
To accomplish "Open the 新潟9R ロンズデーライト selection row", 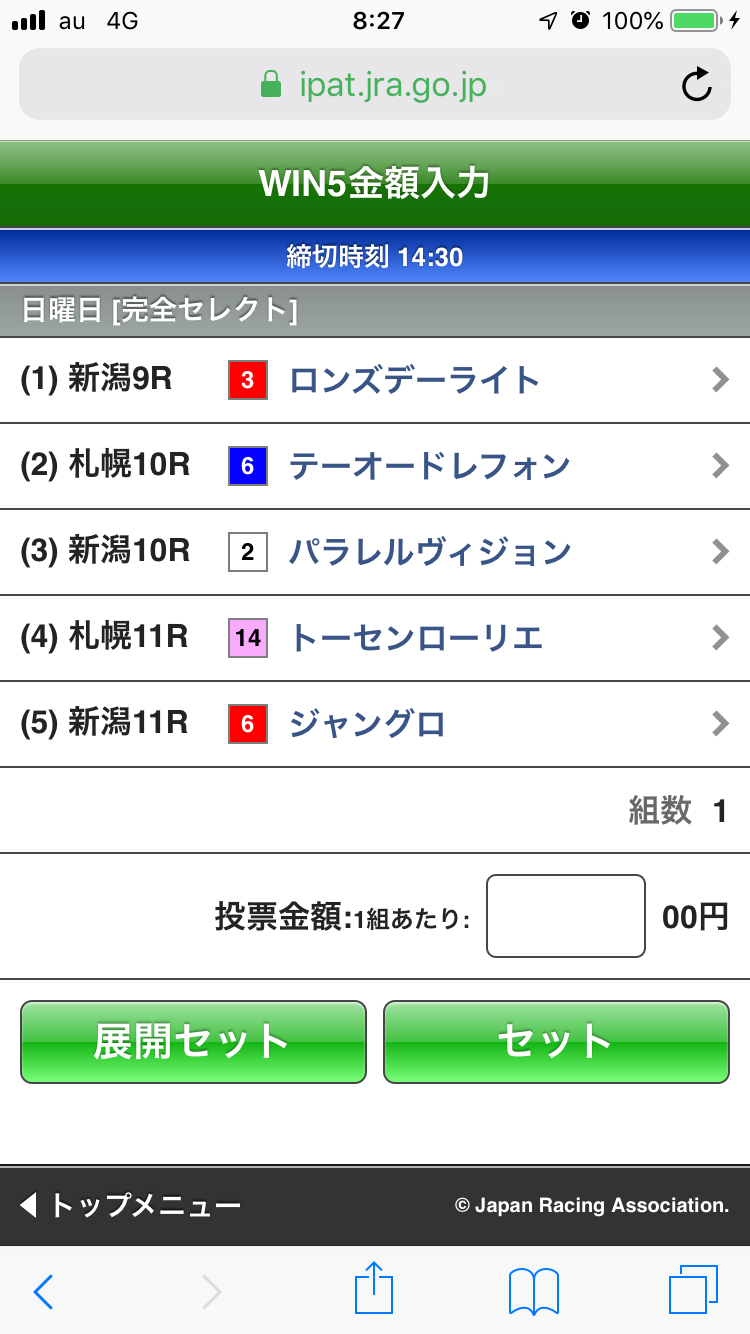I will pyautogui.click(x=375, y=380).
